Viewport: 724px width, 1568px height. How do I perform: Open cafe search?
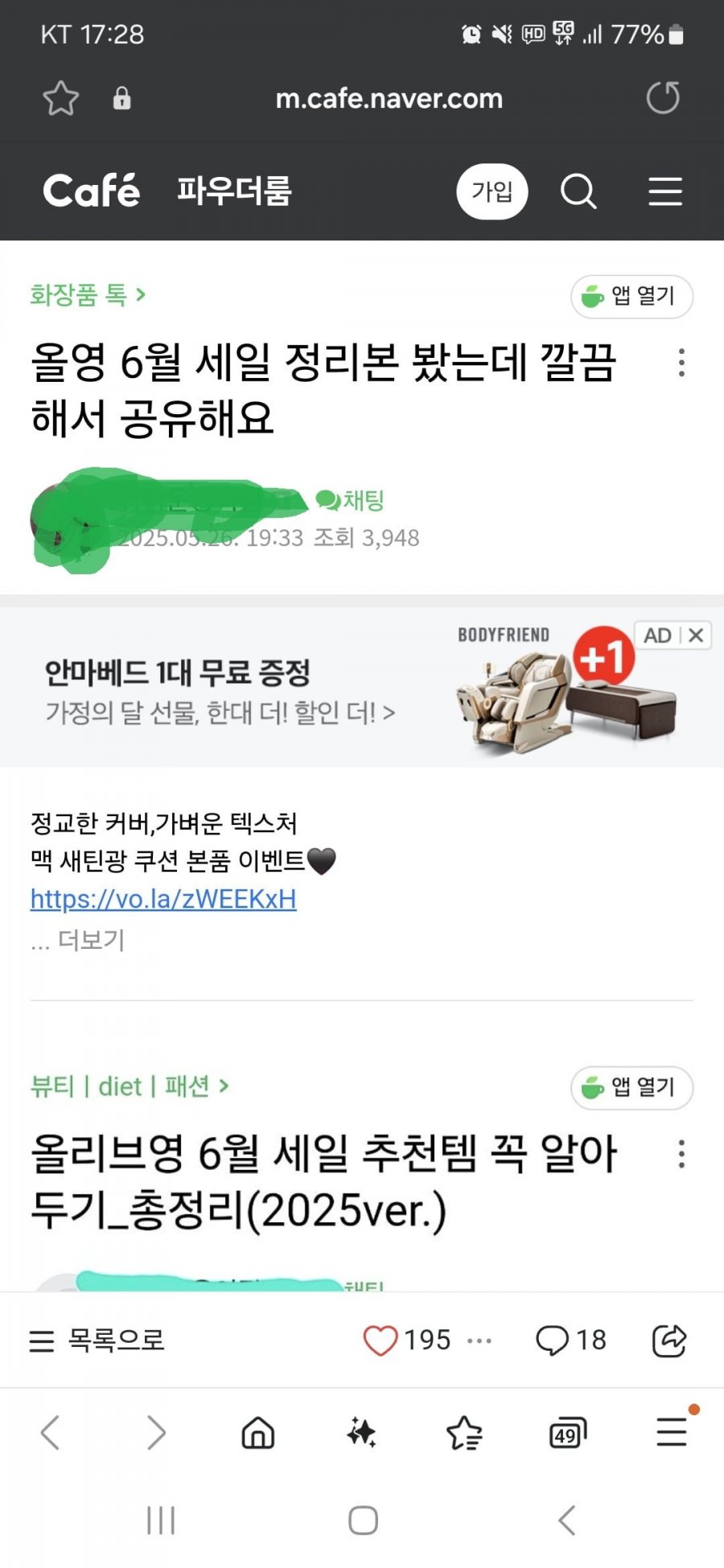(578, 191)
